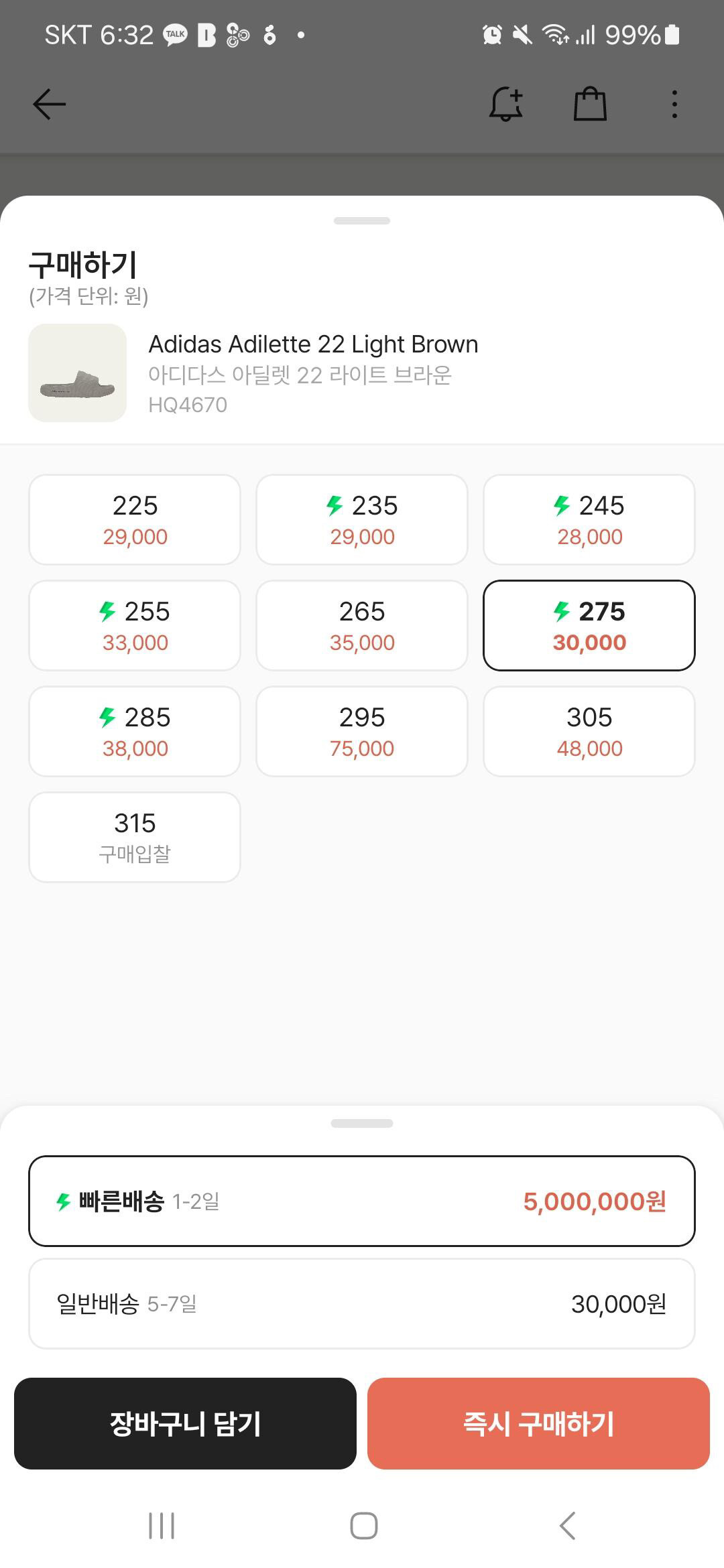
Task: Open the shopping bag
Action: pos(590,105)
